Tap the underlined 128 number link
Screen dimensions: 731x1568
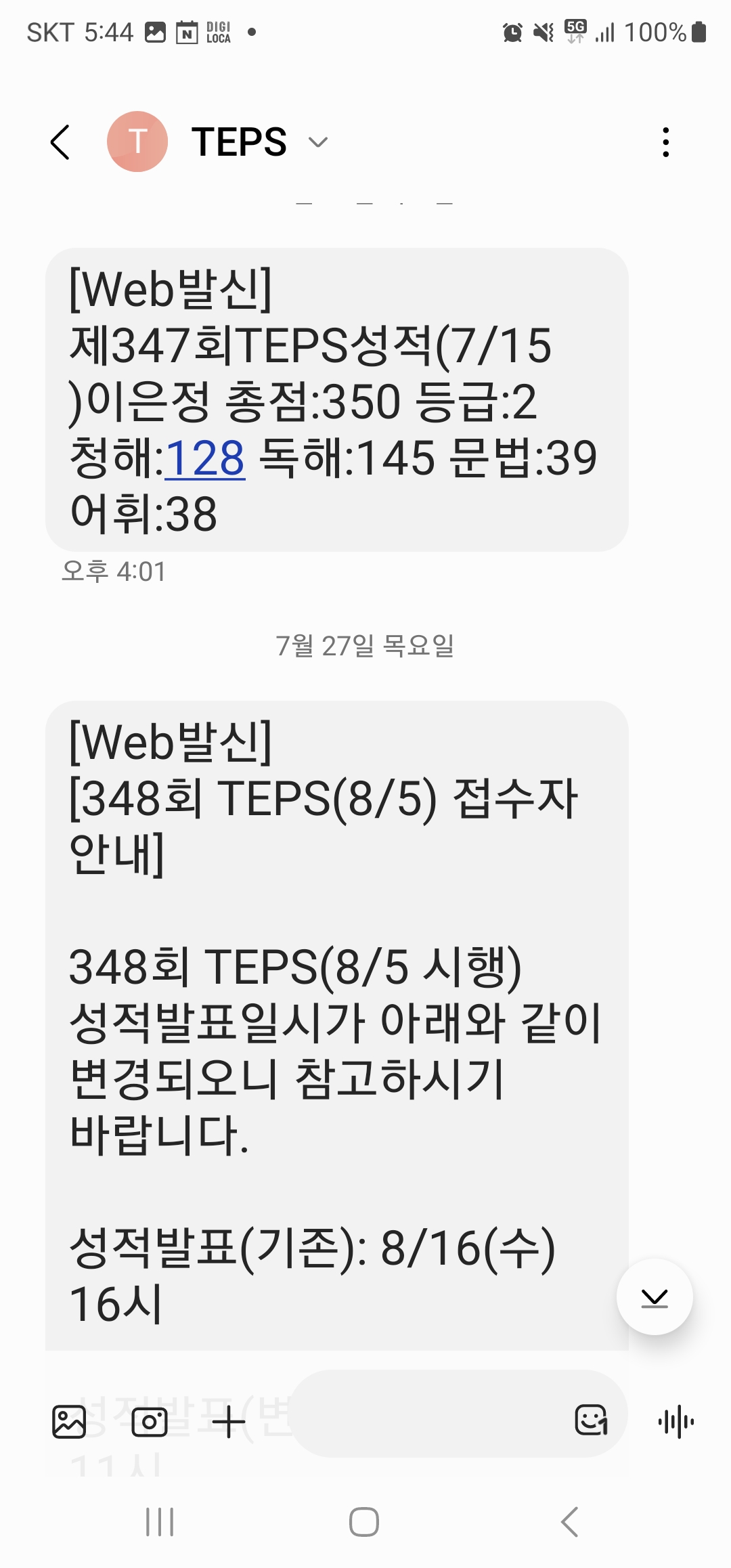coord(204,458)
